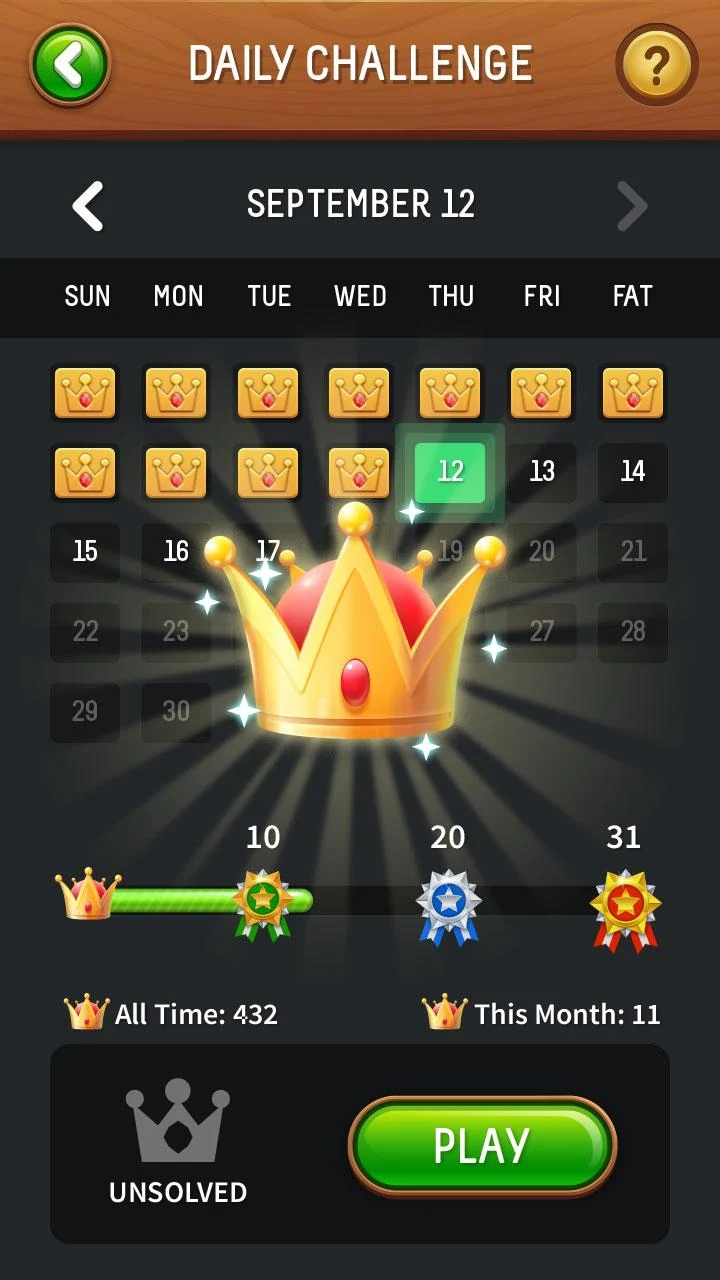Image resolution: width=720 pixels, height=1280 pixels.
Task: Select day 16 in the calendar
Action: coord(176,552)
